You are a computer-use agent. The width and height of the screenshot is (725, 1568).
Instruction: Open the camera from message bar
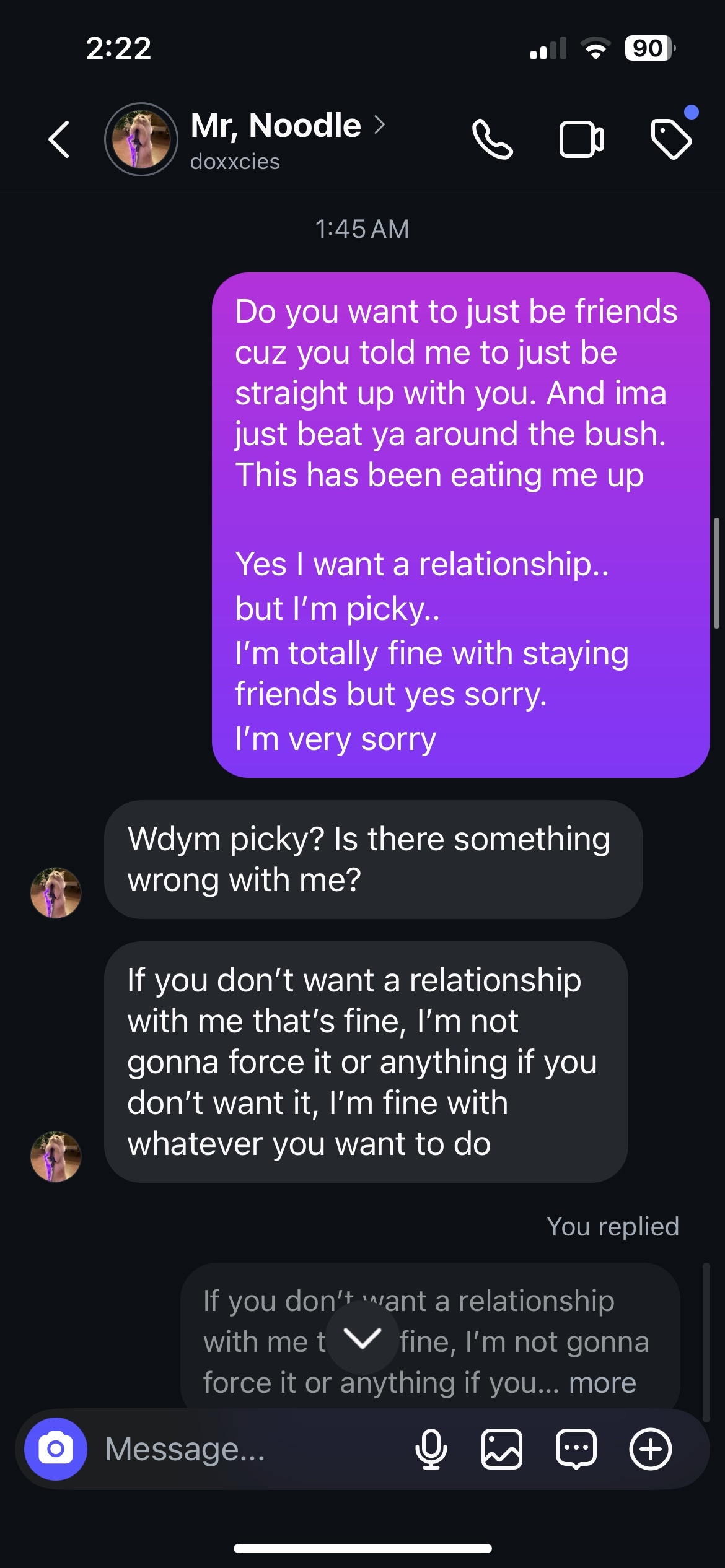point(56,1448)
